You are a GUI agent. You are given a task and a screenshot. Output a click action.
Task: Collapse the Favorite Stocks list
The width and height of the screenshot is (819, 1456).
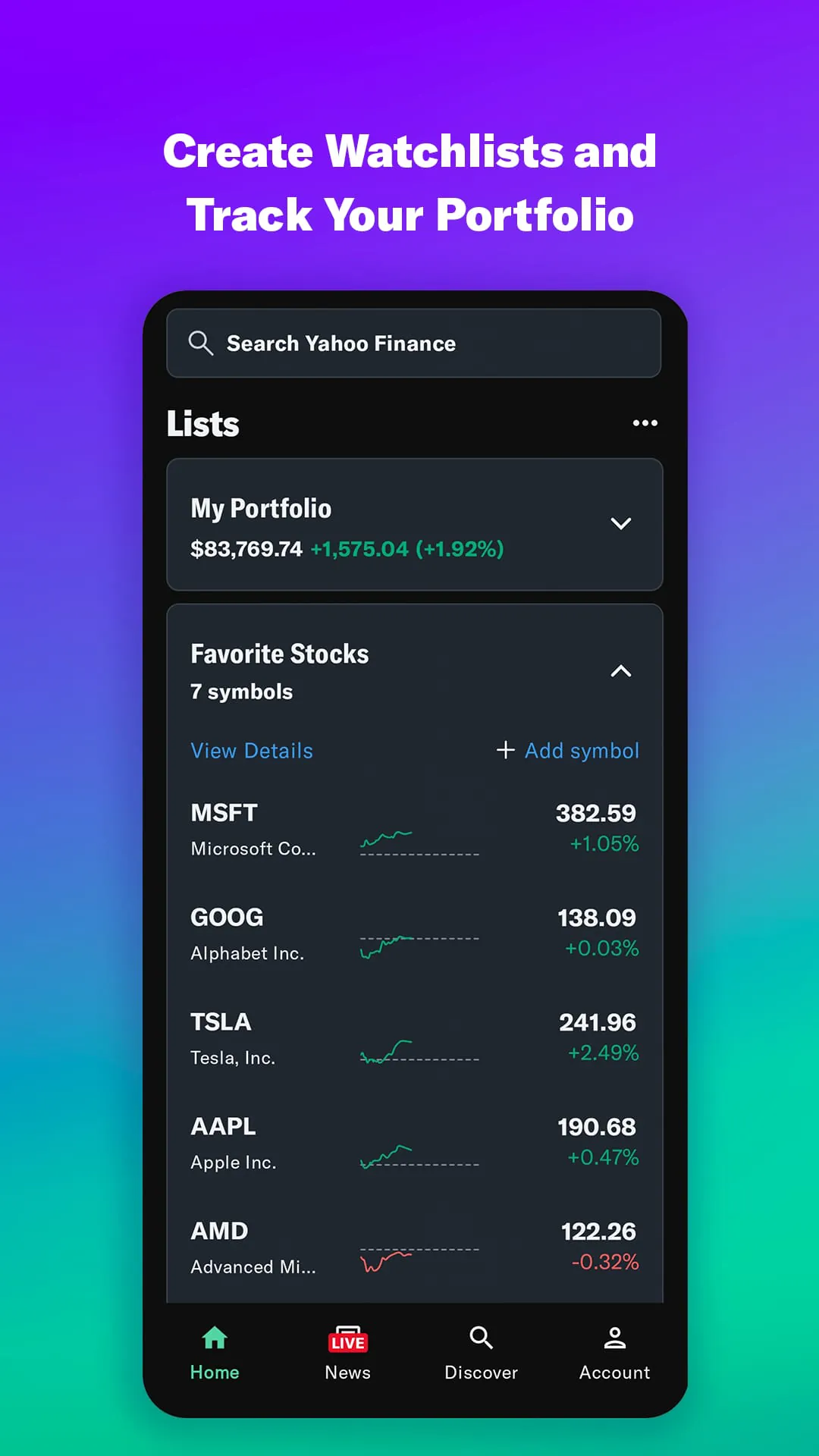click(620, 671)
